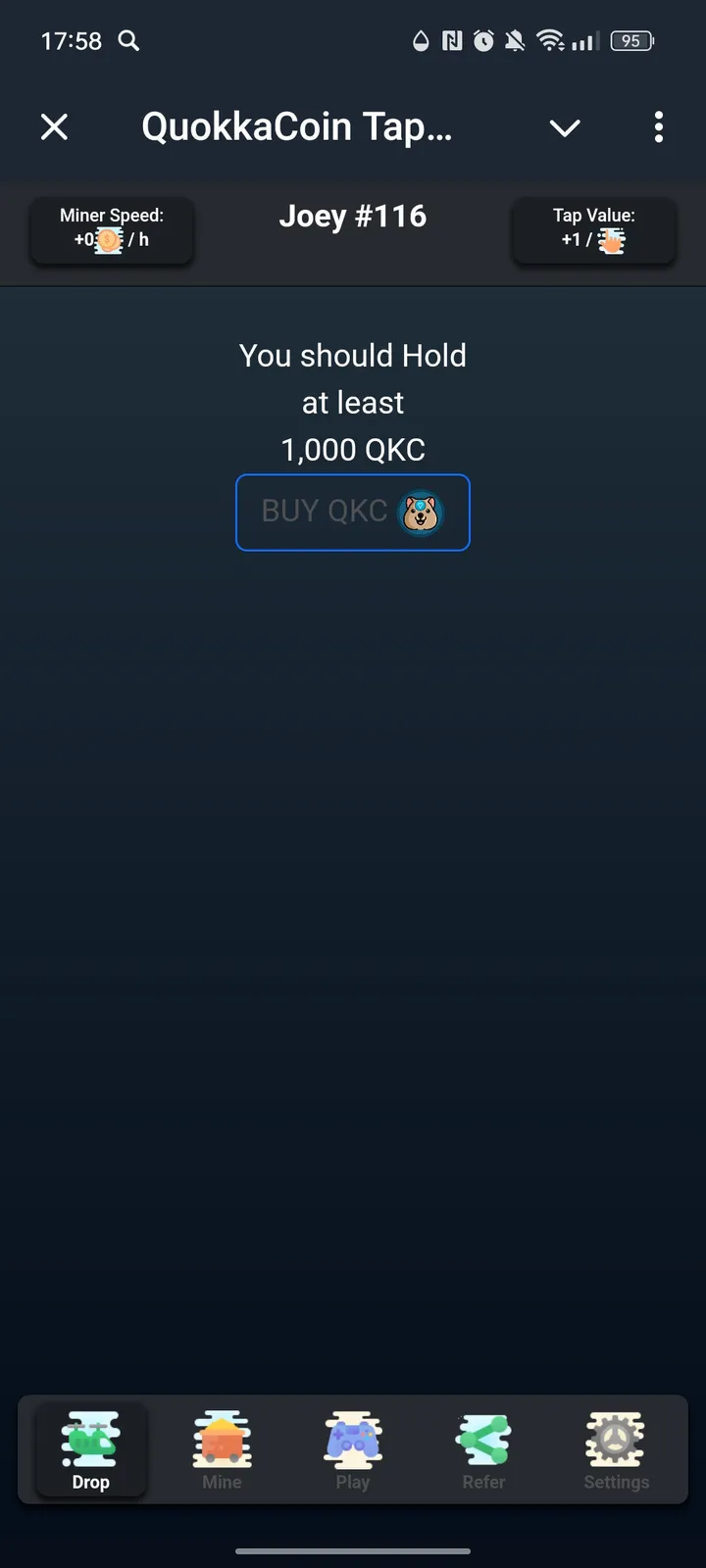
Task: Open the Refer share icon
Action: point(483,1441)
